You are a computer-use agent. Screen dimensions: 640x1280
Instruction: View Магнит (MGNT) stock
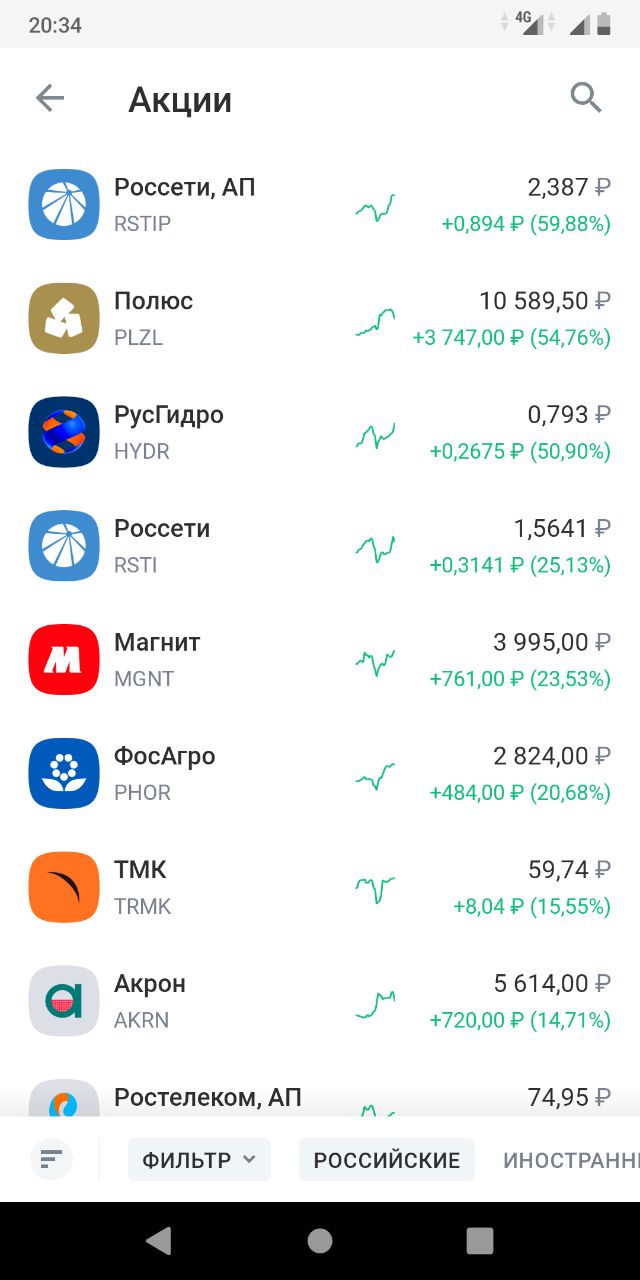[320, 660]
